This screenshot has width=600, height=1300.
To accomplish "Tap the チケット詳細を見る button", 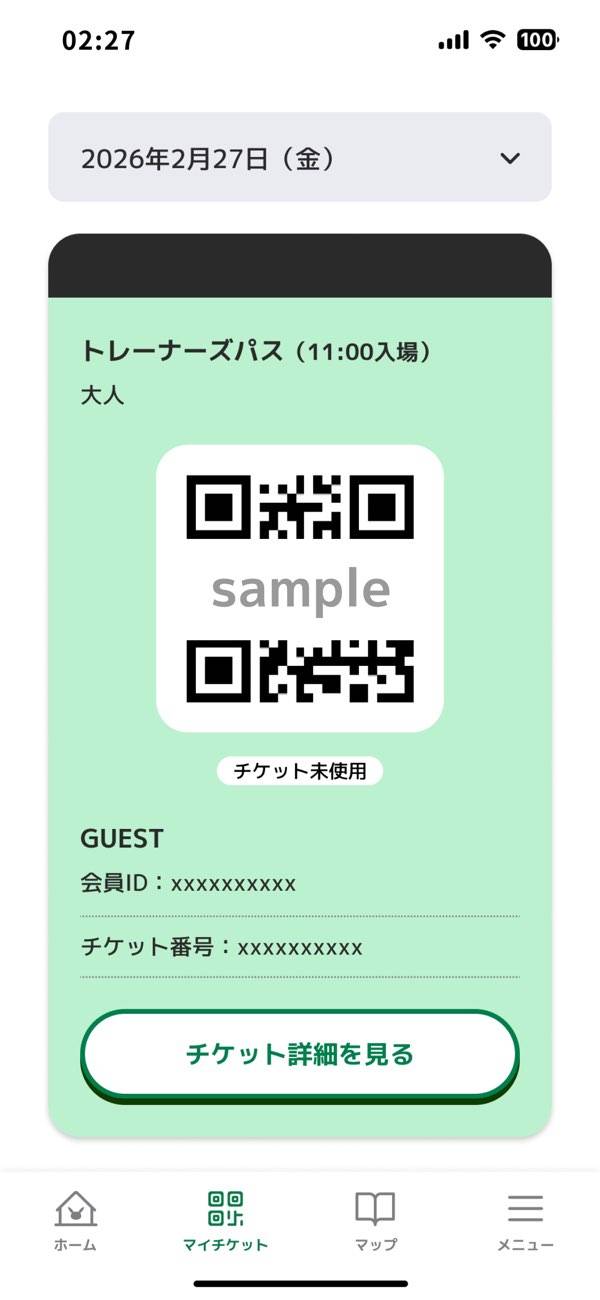I will point(300,1054).
